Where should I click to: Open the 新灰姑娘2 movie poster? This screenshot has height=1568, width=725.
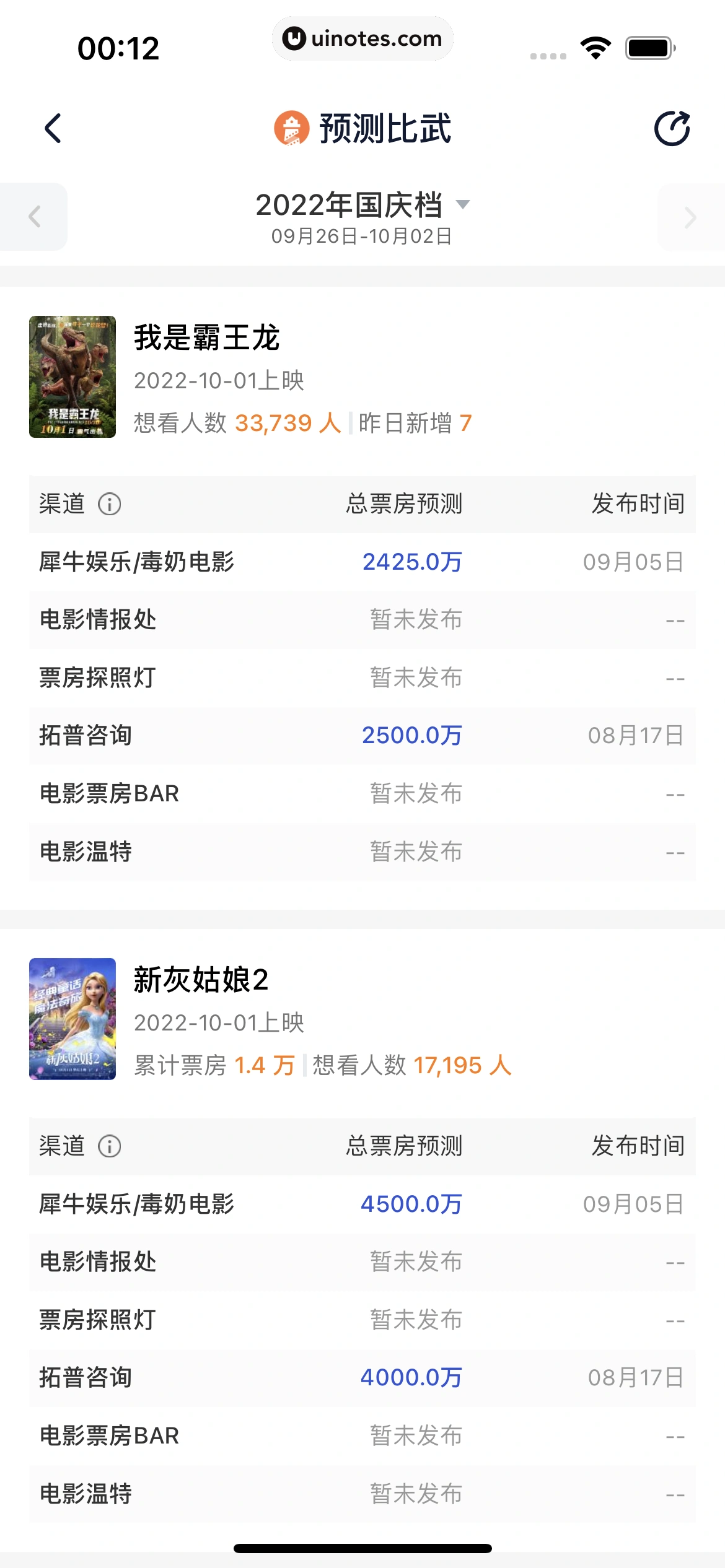[x=72, y=1019]
